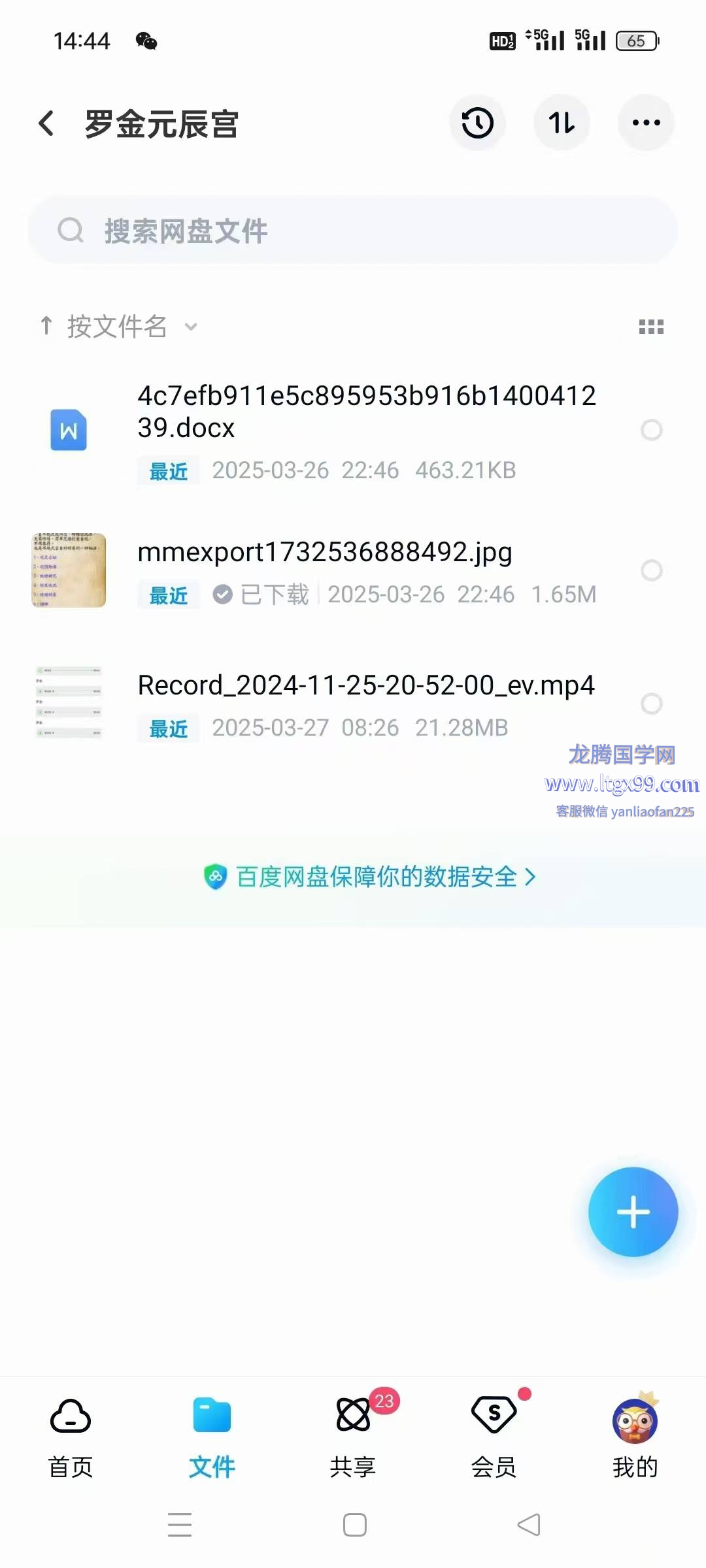The width and height of the screenshot is (706, 1568).
Task: Open mmexport1732536888492.jpg image
Action: 324,553
